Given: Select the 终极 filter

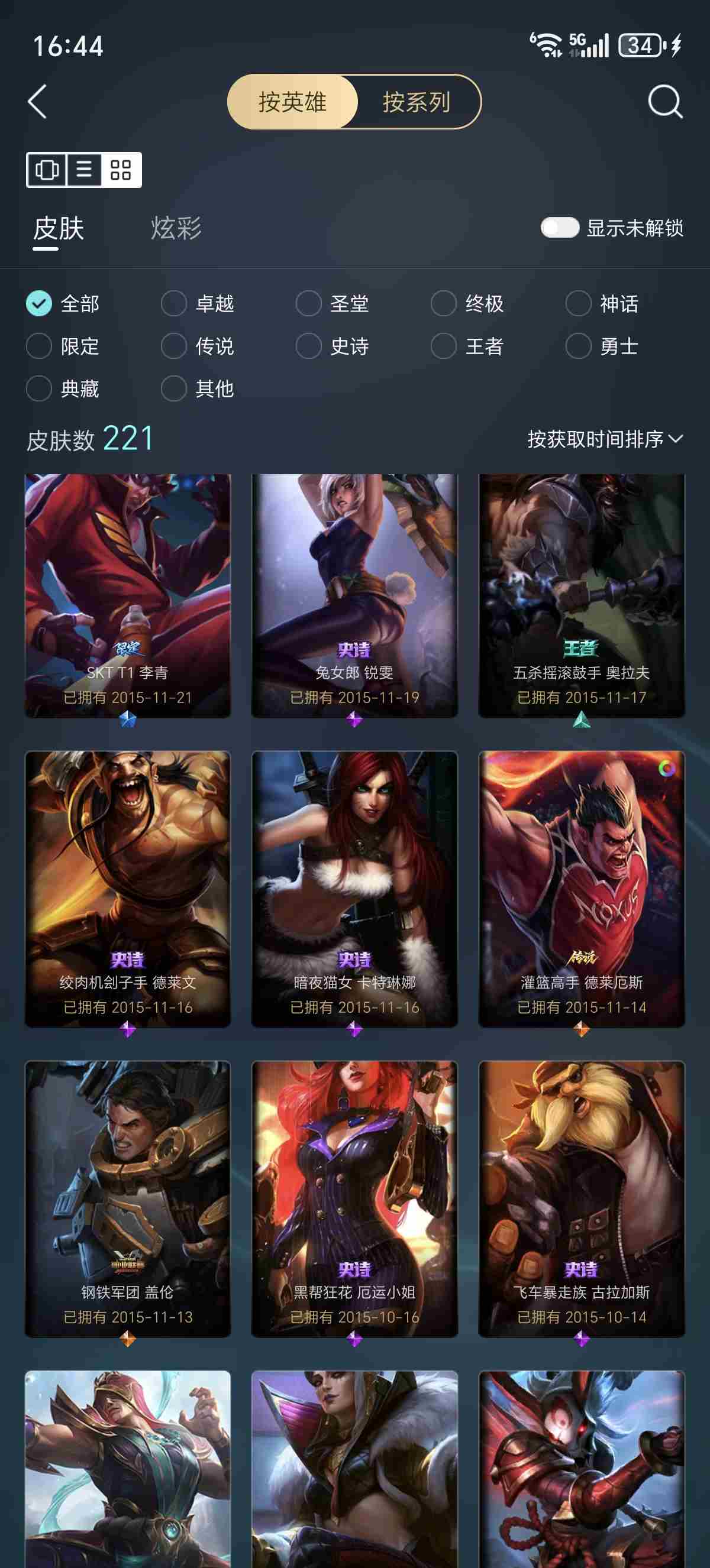Looking at the screenshot, I should [x=443, y=303].
